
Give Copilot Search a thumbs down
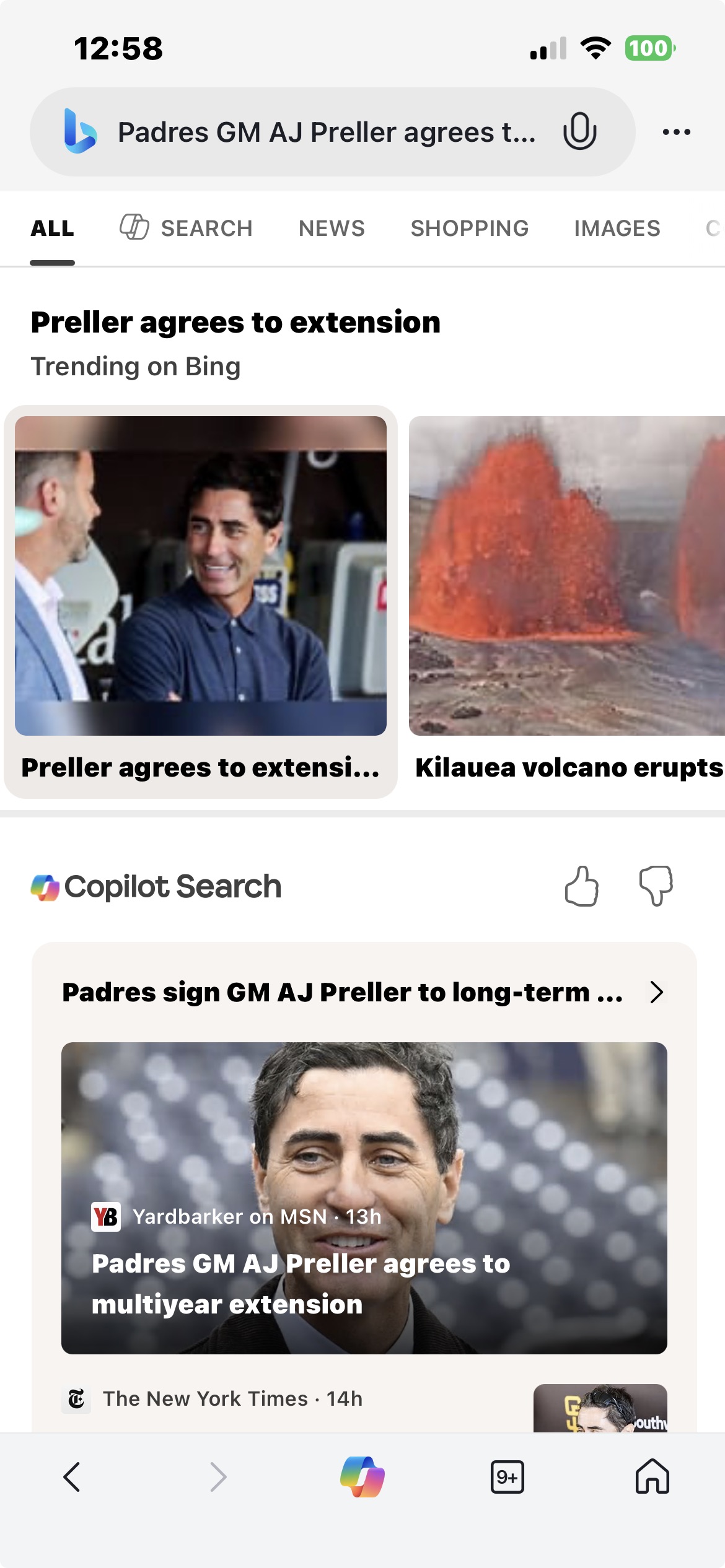[656, 886]
